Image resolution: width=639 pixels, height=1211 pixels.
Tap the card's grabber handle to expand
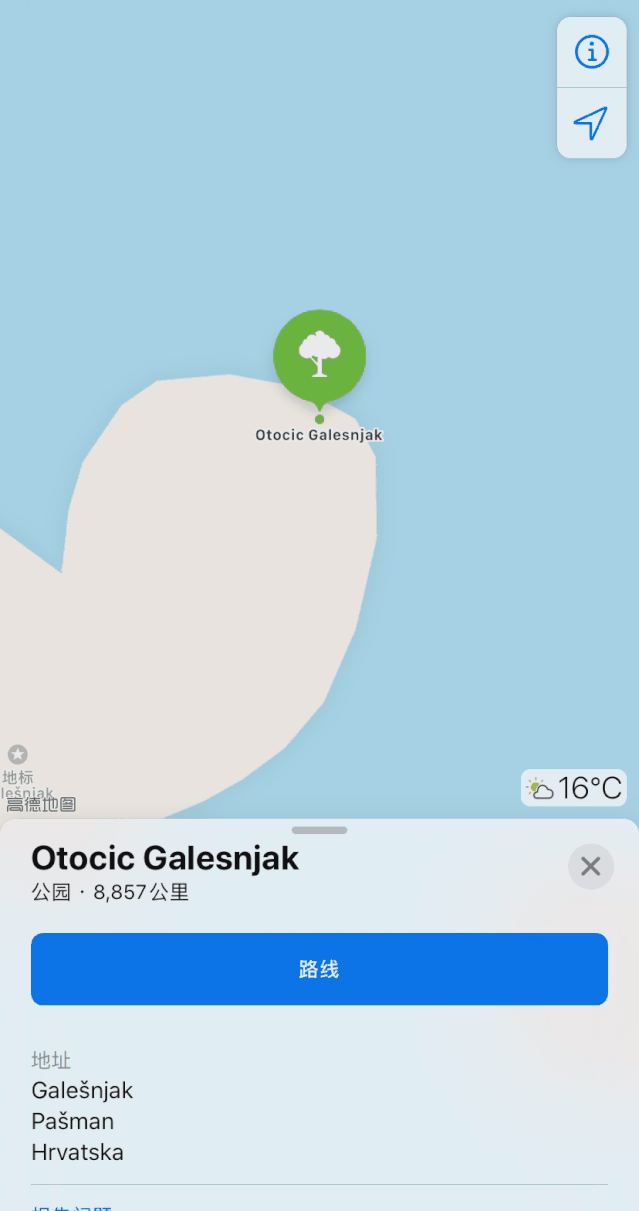[319, 830]
